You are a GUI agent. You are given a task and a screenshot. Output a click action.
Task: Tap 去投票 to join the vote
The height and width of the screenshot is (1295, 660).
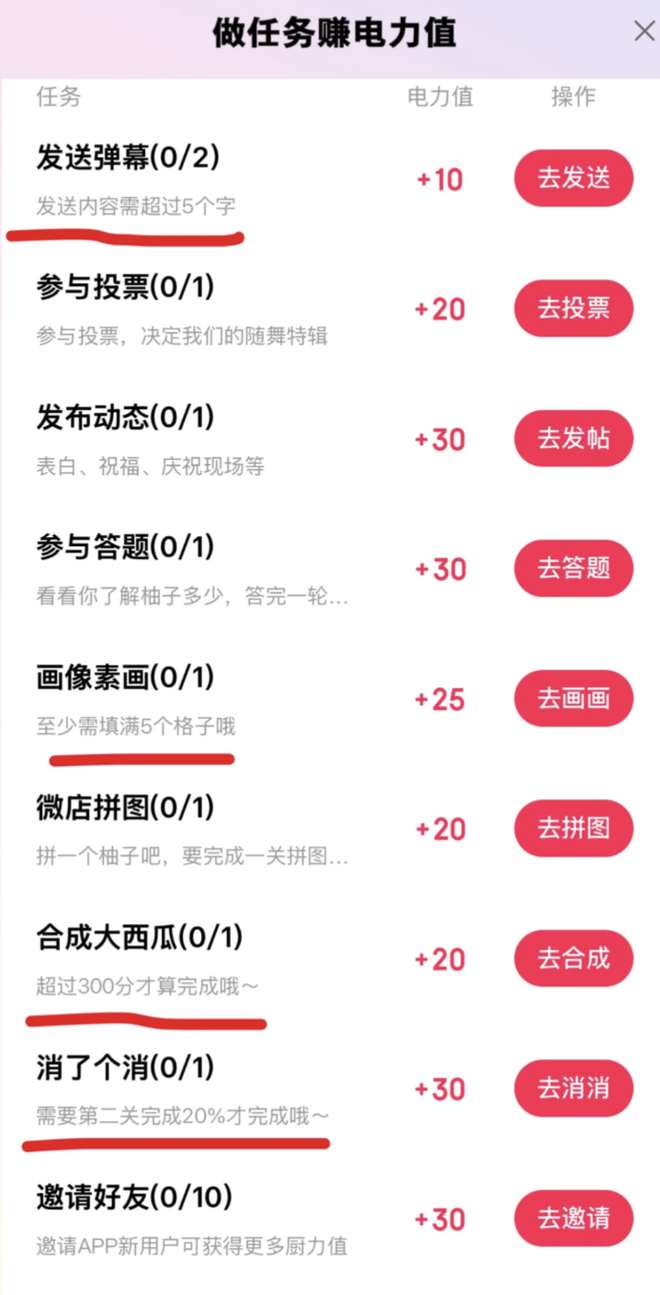(573, 309)
